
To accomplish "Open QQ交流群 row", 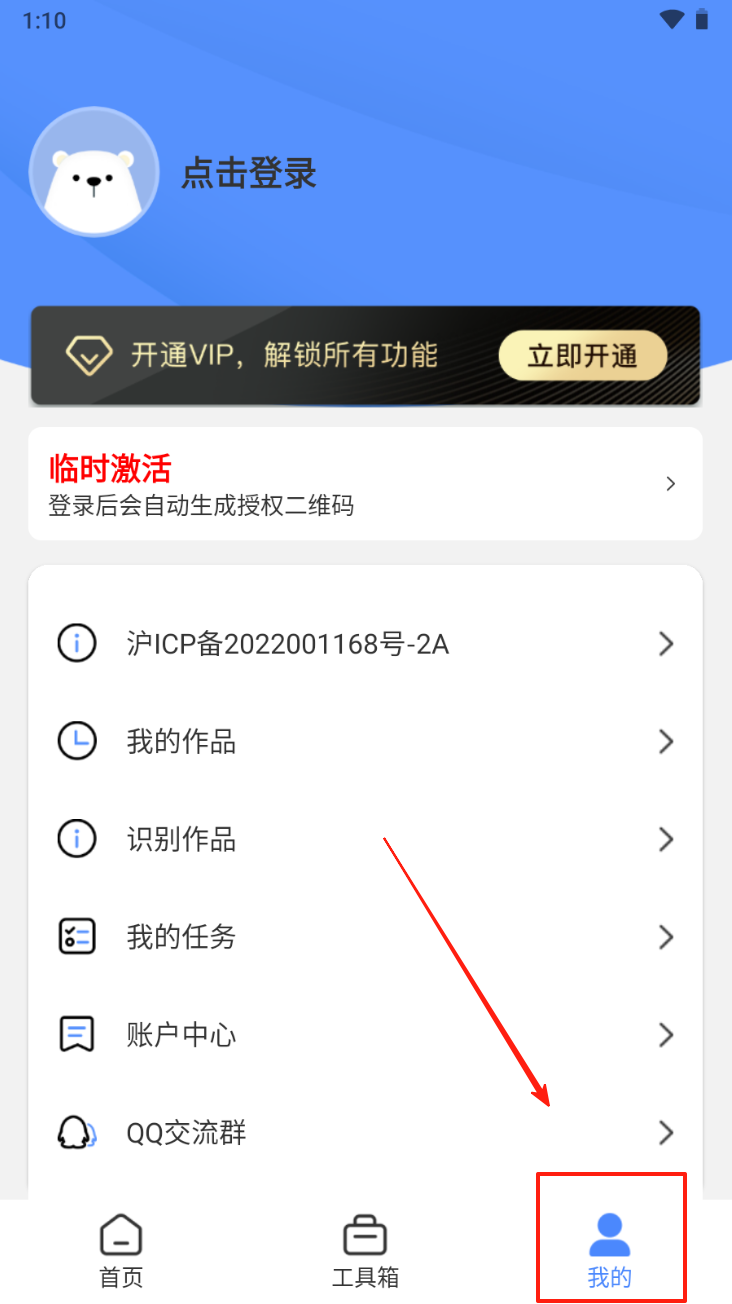I will click(x=365, y=1133).
